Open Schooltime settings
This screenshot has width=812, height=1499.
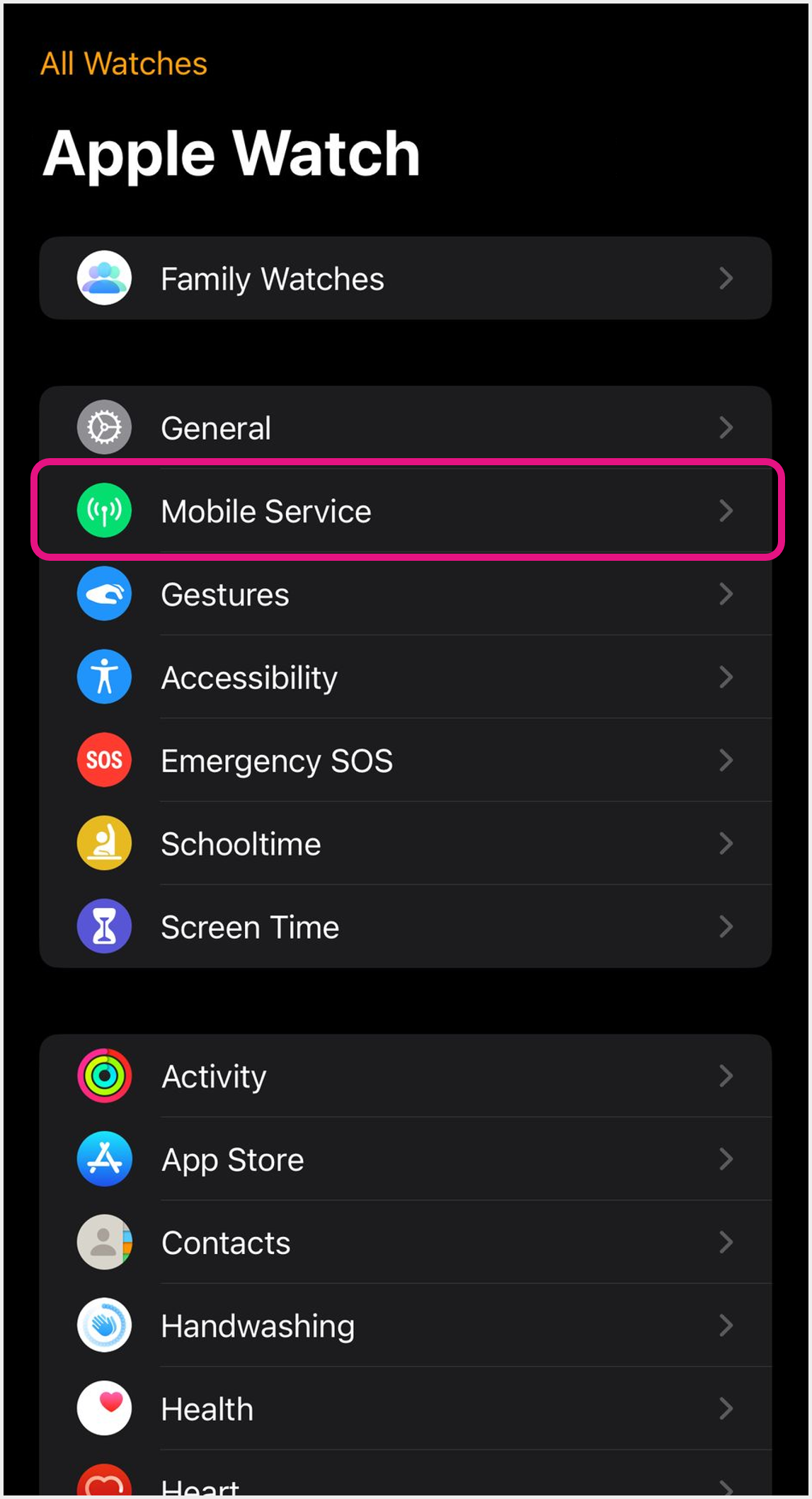[406, 843]
